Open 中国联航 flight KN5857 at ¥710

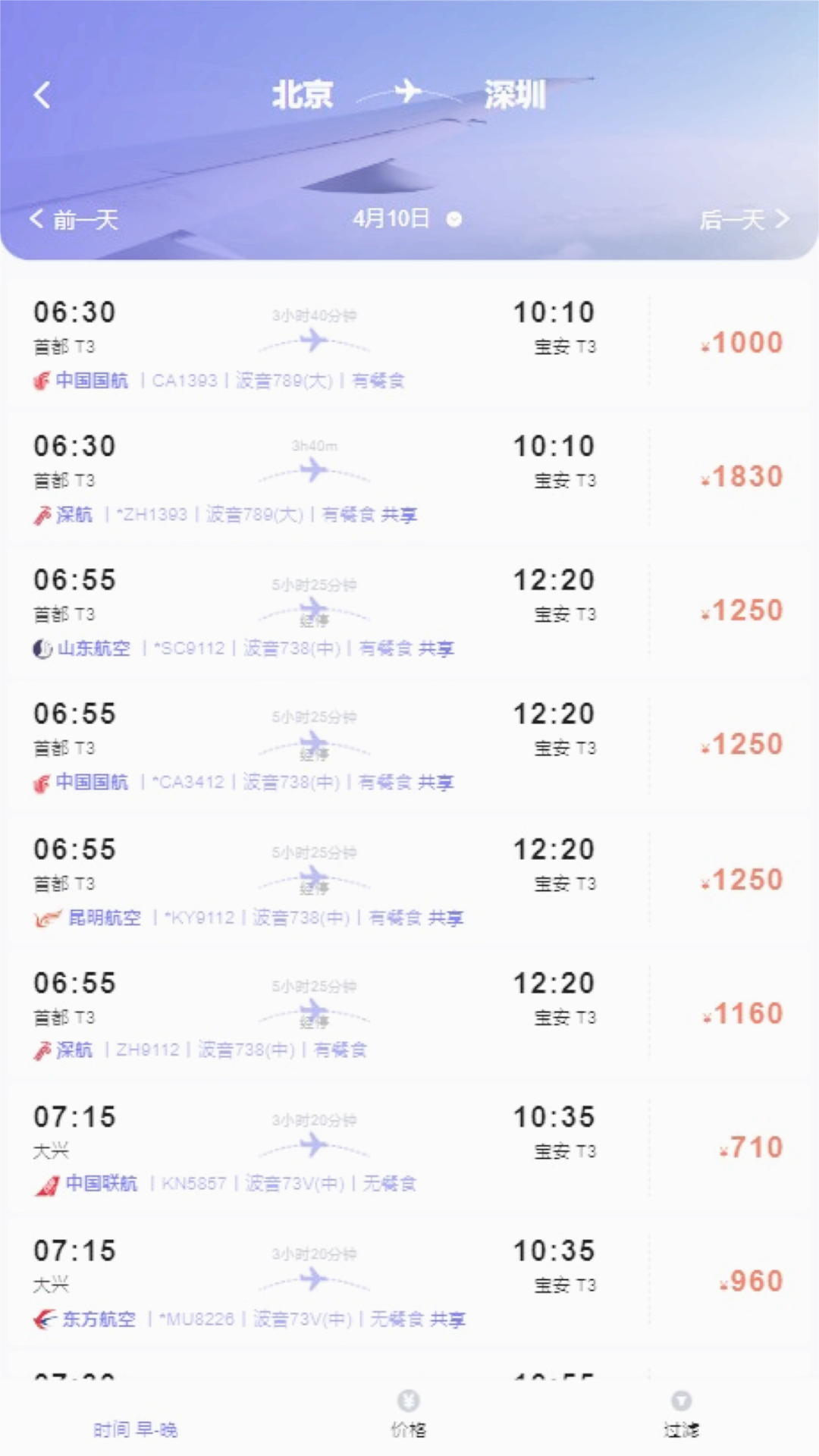(x=409, y=1148)
